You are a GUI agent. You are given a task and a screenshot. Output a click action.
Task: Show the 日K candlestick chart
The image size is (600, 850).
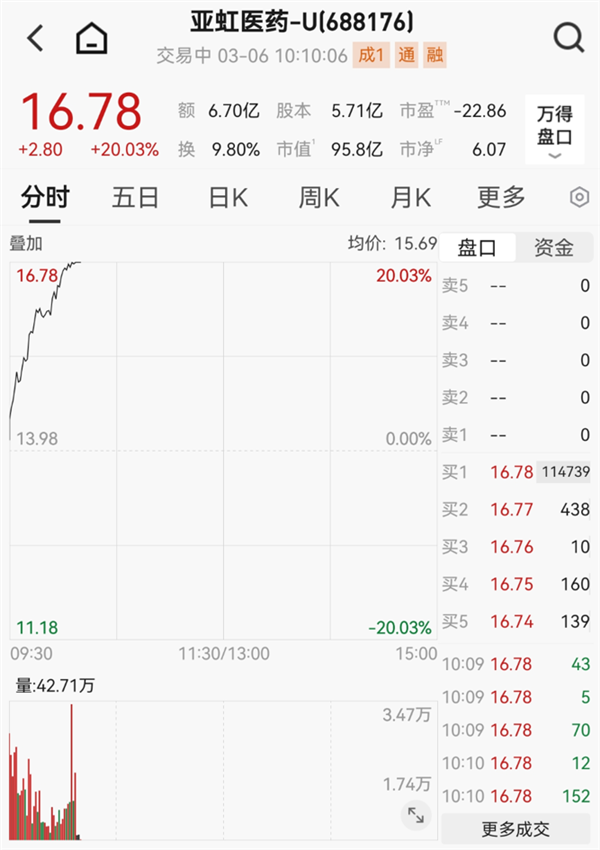pyautogui.click(x=228, y=198)
